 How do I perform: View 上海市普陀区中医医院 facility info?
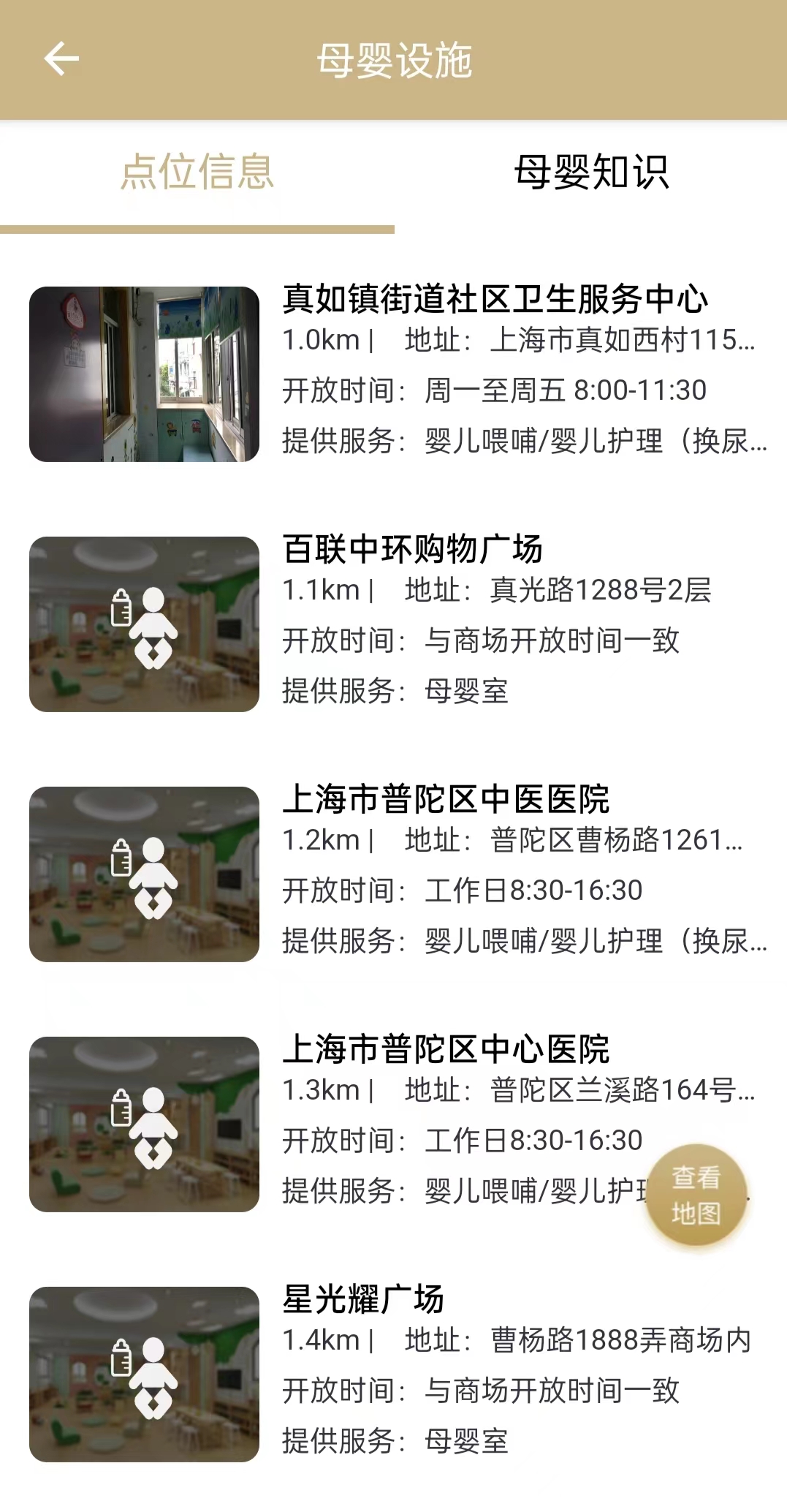click(x=446, y=799)
